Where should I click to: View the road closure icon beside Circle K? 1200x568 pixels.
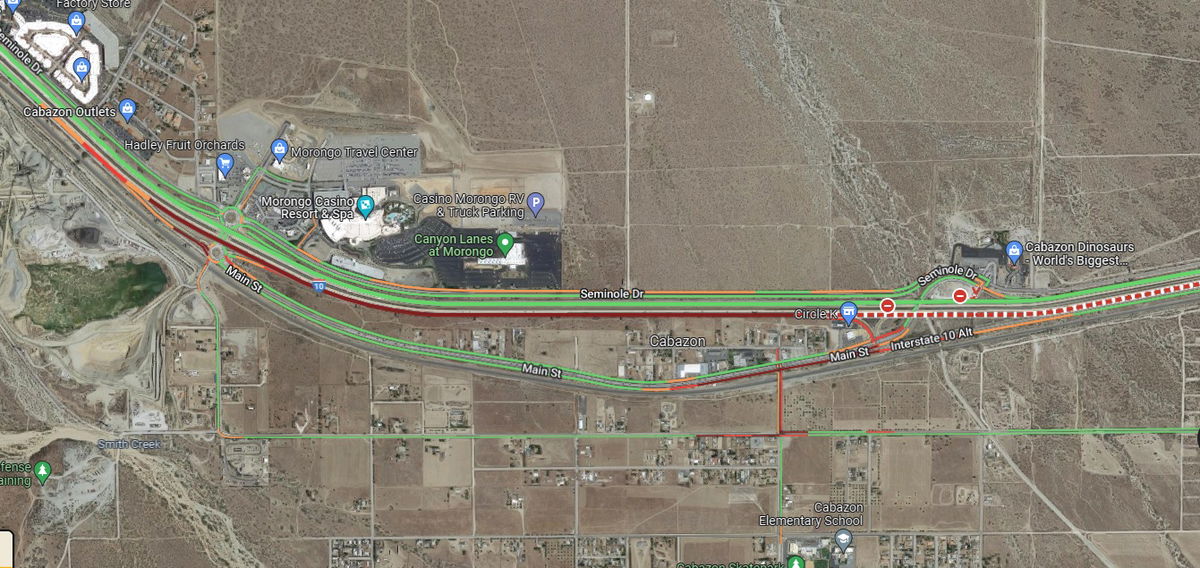pos(887,304)
